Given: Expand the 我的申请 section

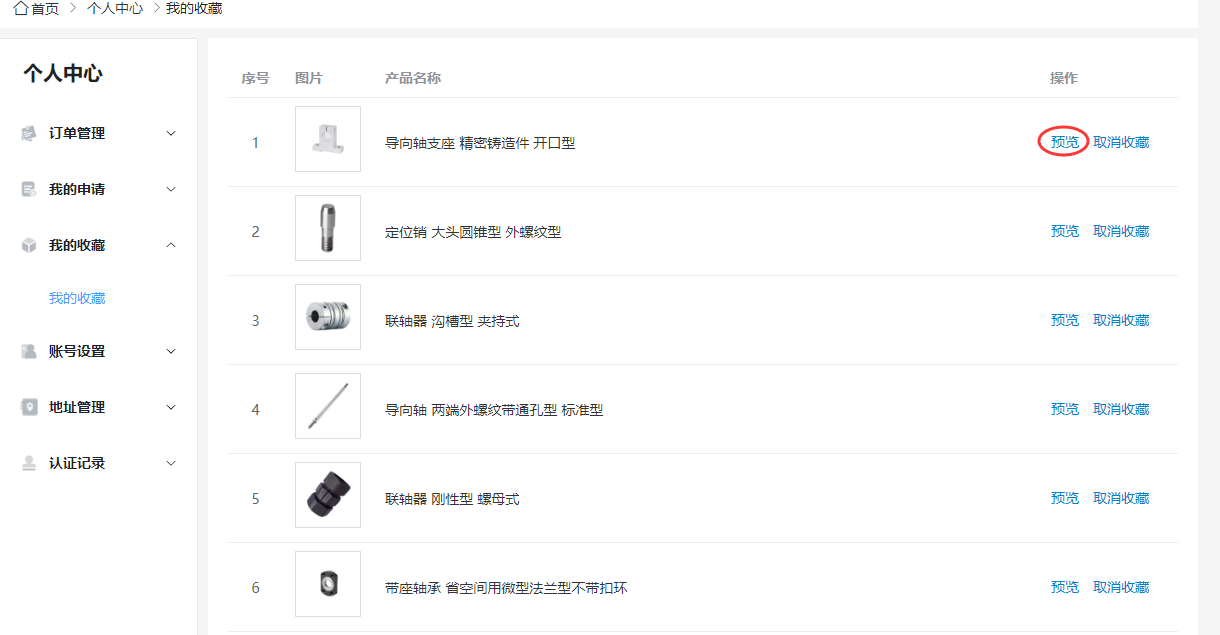Looking at the screenshot, I should click(99, 189).
